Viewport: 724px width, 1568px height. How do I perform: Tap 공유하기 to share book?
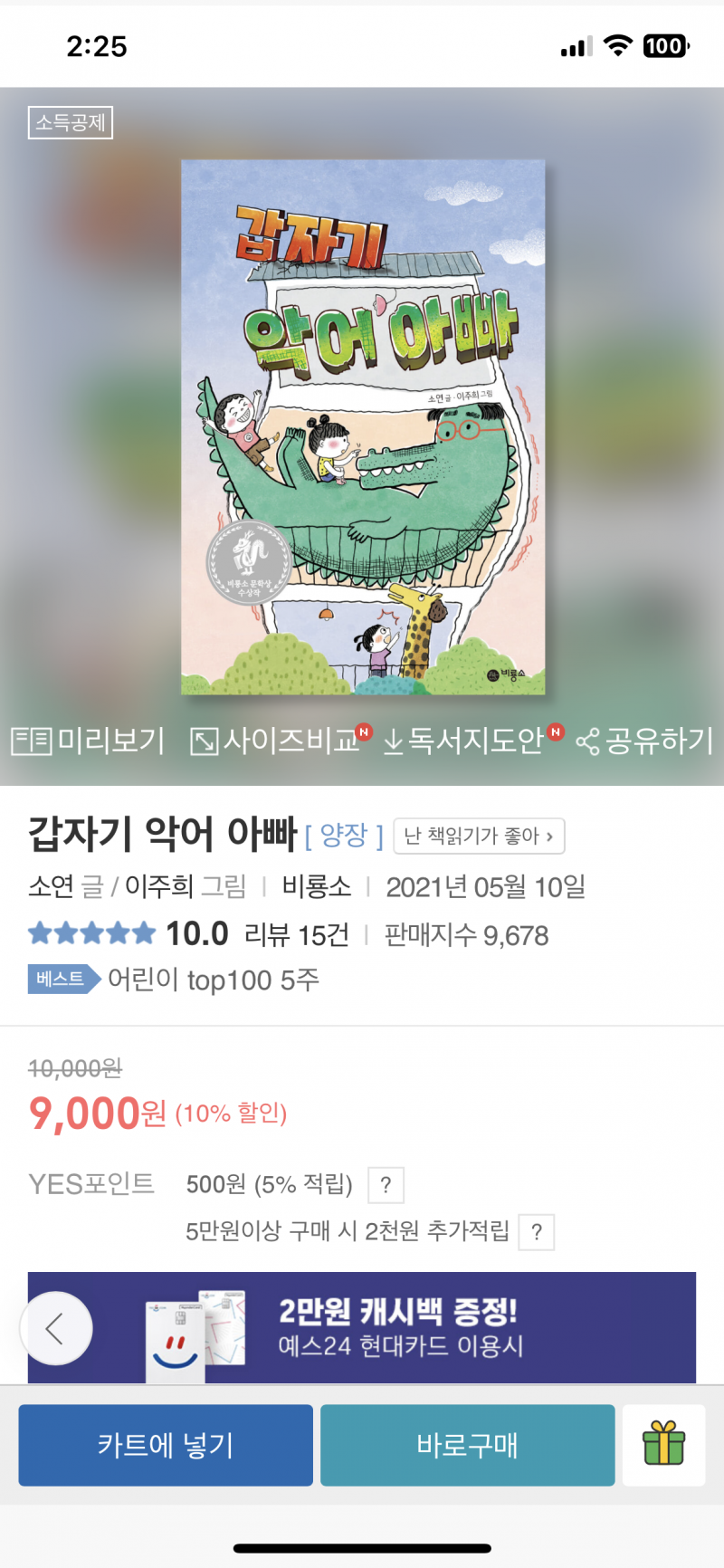pos(645,741)
